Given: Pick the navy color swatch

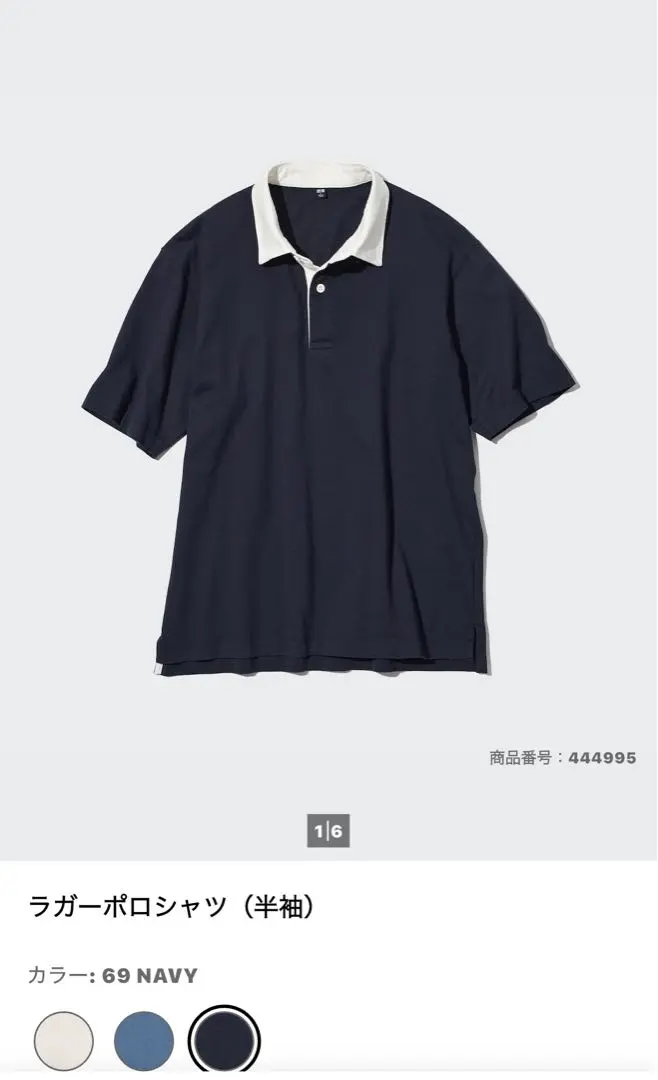Looking at the screenshot, I should pyautogui.click(x=224, y=1041).
